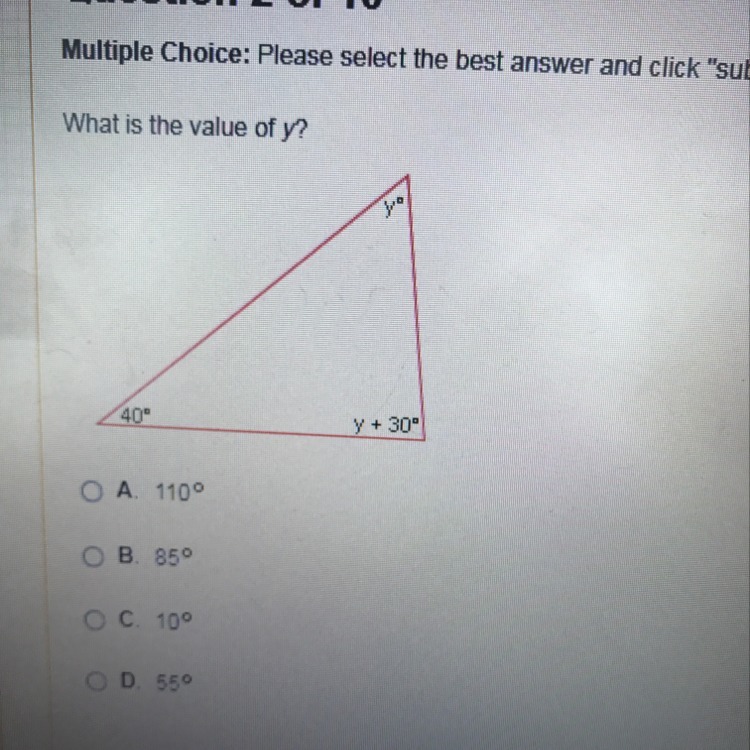Mark option D, 55°

point(95,681)
